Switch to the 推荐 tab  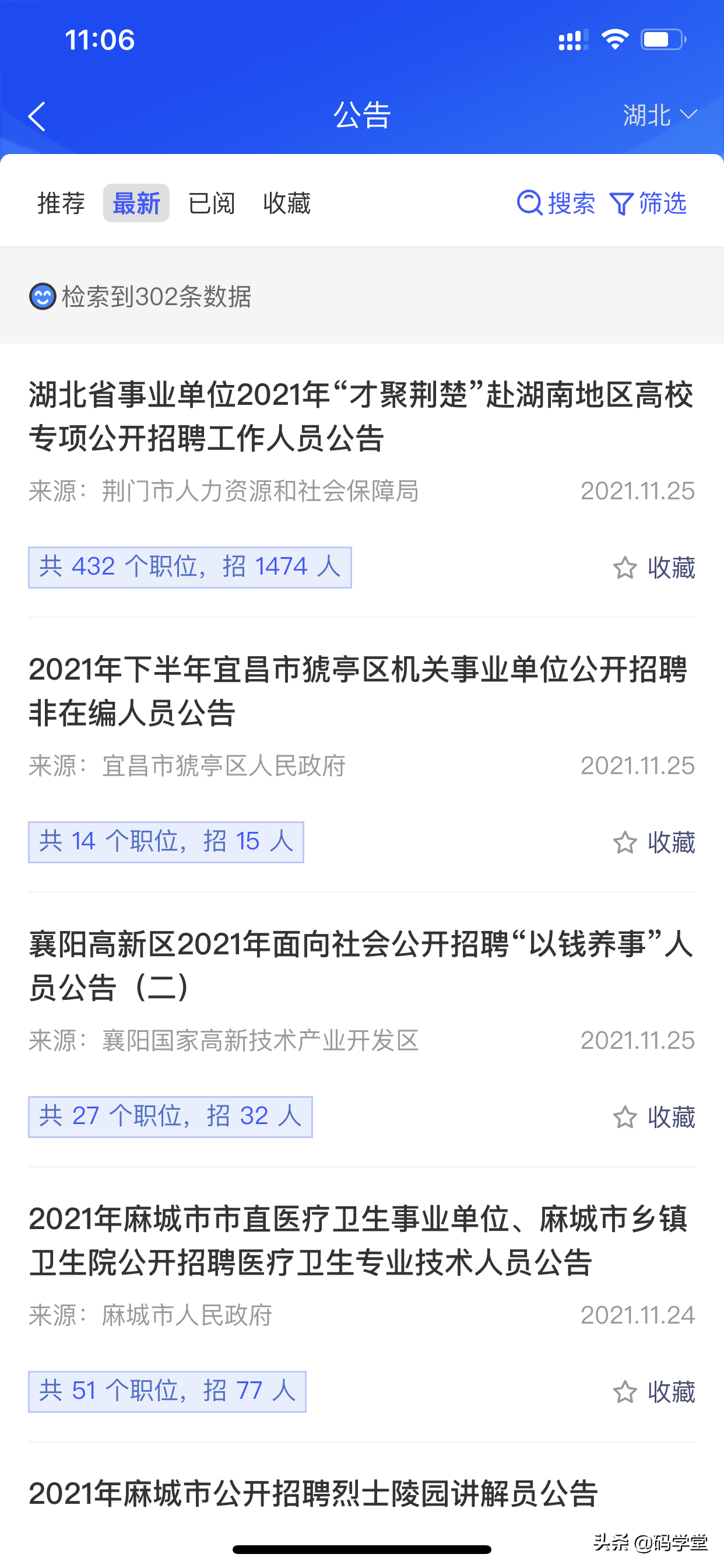click(61, 204)
